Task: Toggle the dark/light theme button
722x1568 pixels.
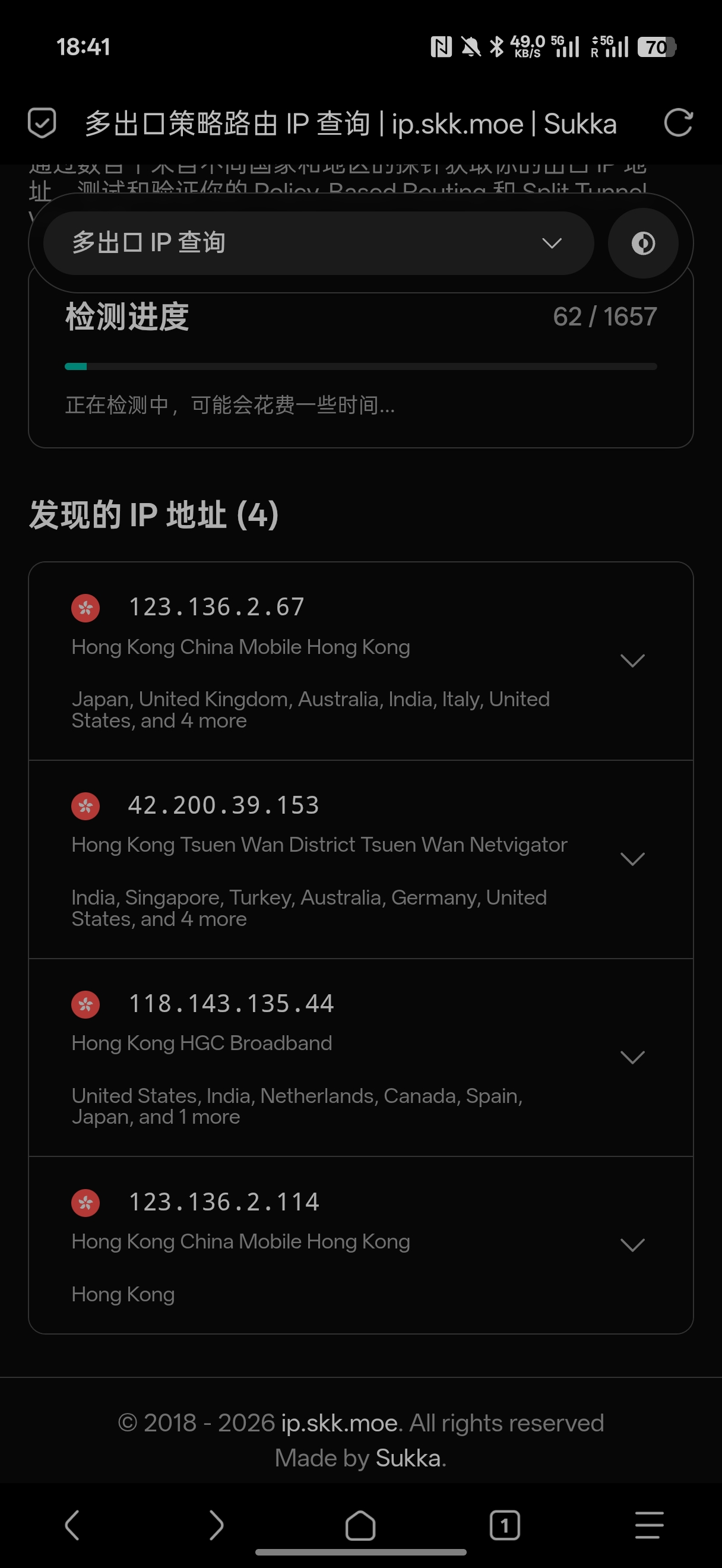Action: [x=643, y=244]
